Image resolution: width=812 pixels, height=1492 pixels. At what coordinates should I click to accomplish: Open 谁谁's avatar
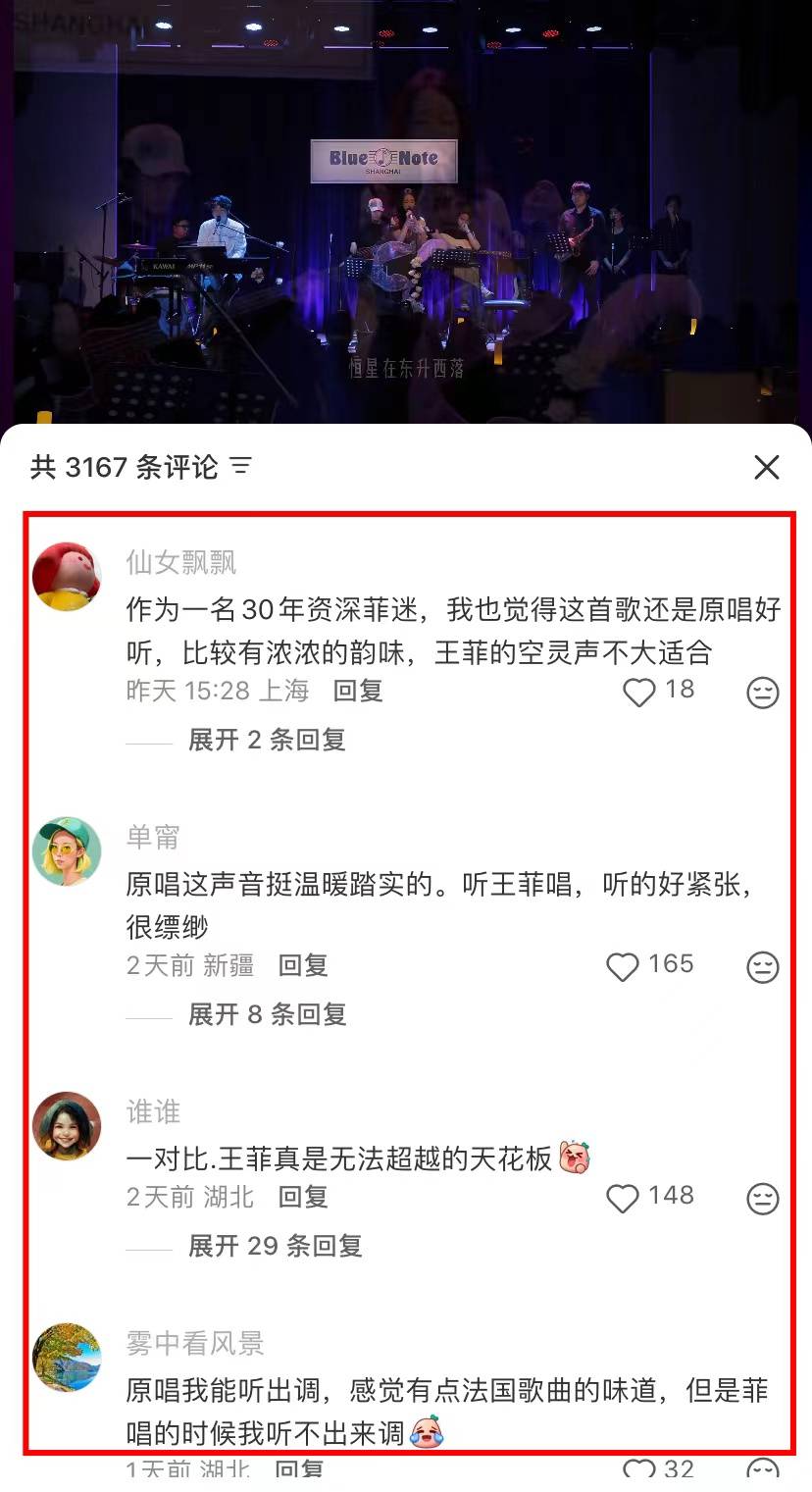pyautogui.click(x=67, y=1125)
